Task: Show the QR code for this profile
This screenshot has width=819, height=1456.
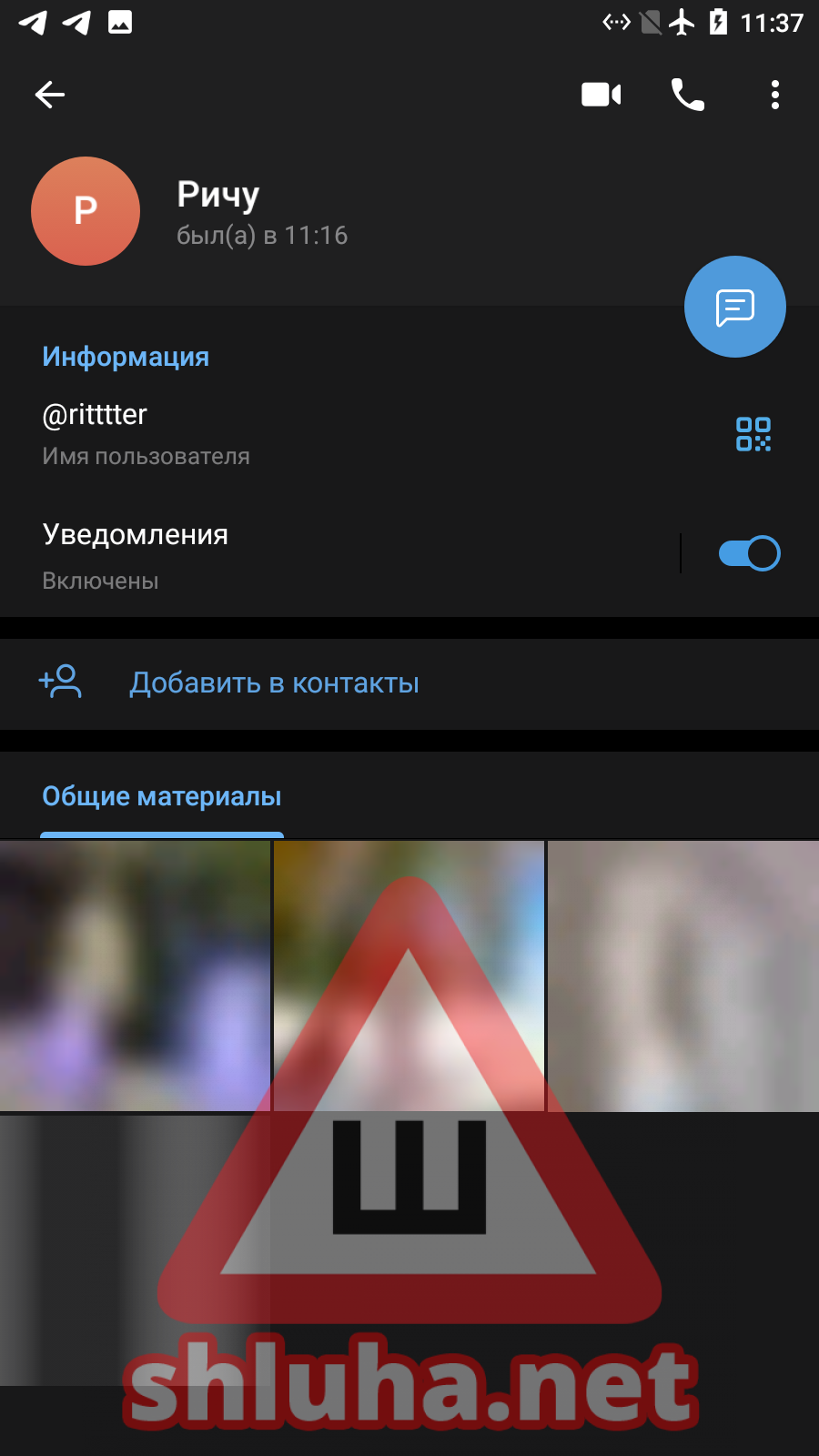Action: pos(753,434)
